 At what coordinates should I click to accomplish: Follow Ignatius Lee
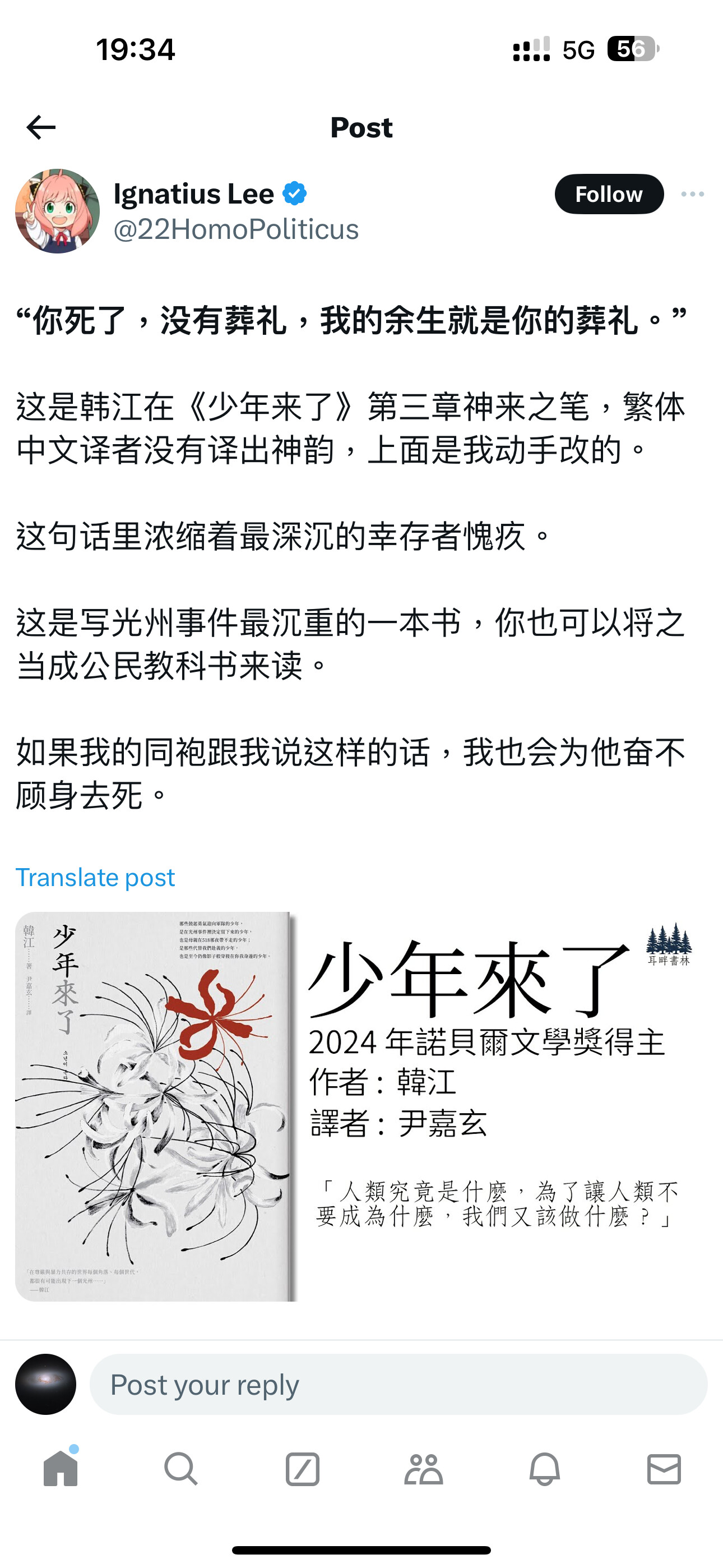click(609, 194)
